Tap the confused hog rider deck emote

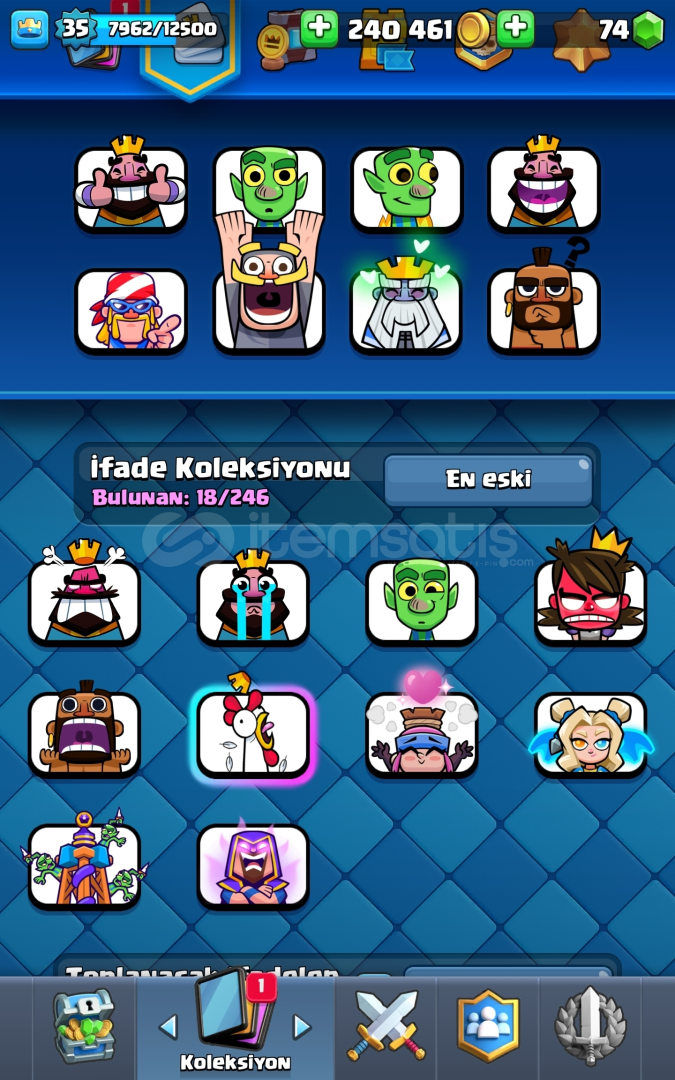544,310
